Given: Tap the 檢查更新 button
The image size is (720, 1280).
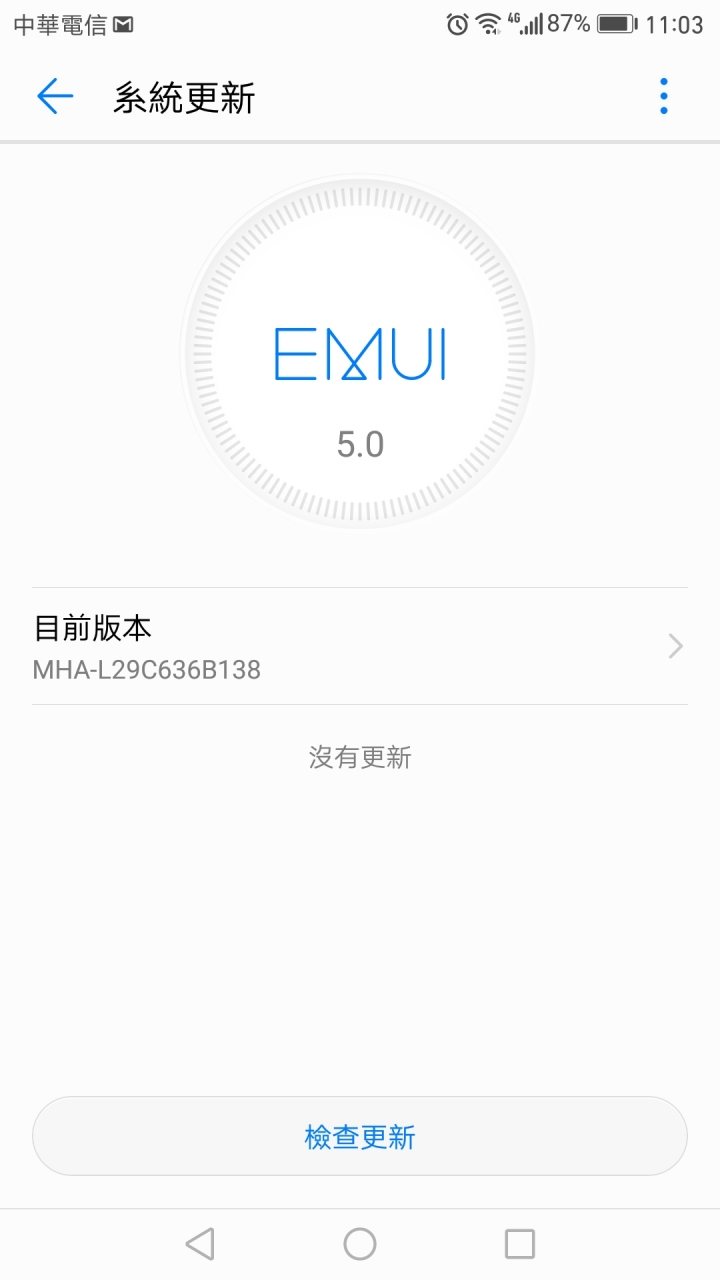Looking at the screenshot, I should [360, 1136].
